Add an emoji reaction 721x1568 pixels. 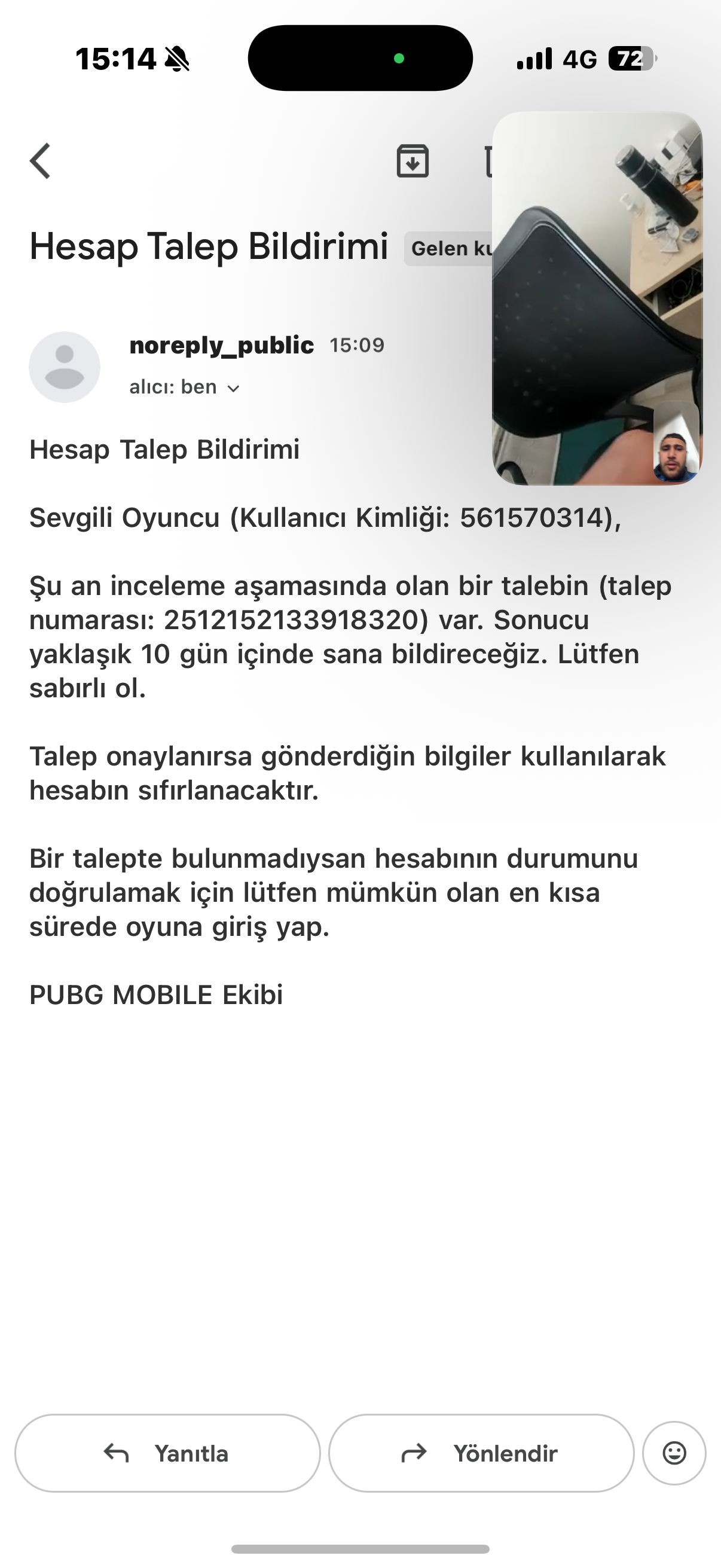[x=674, y=1453]
